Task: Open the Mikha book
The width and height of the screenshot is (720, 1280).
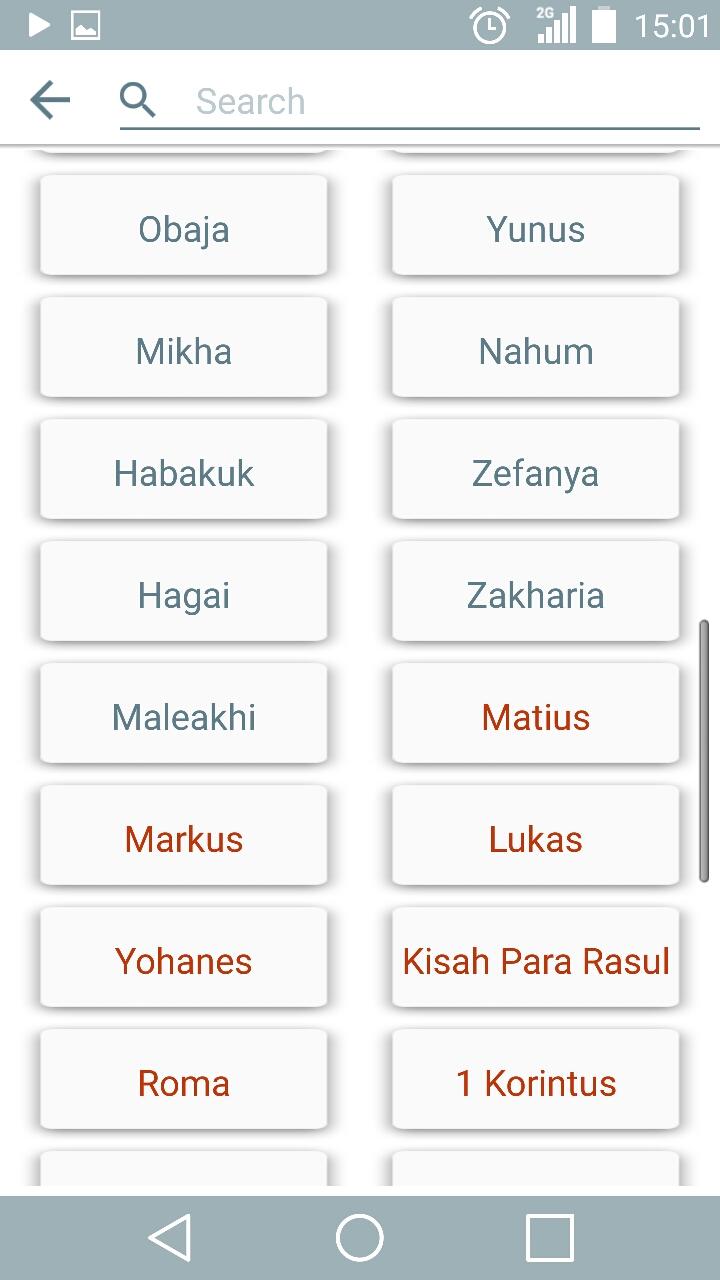Action: click(x=184, y=351)
